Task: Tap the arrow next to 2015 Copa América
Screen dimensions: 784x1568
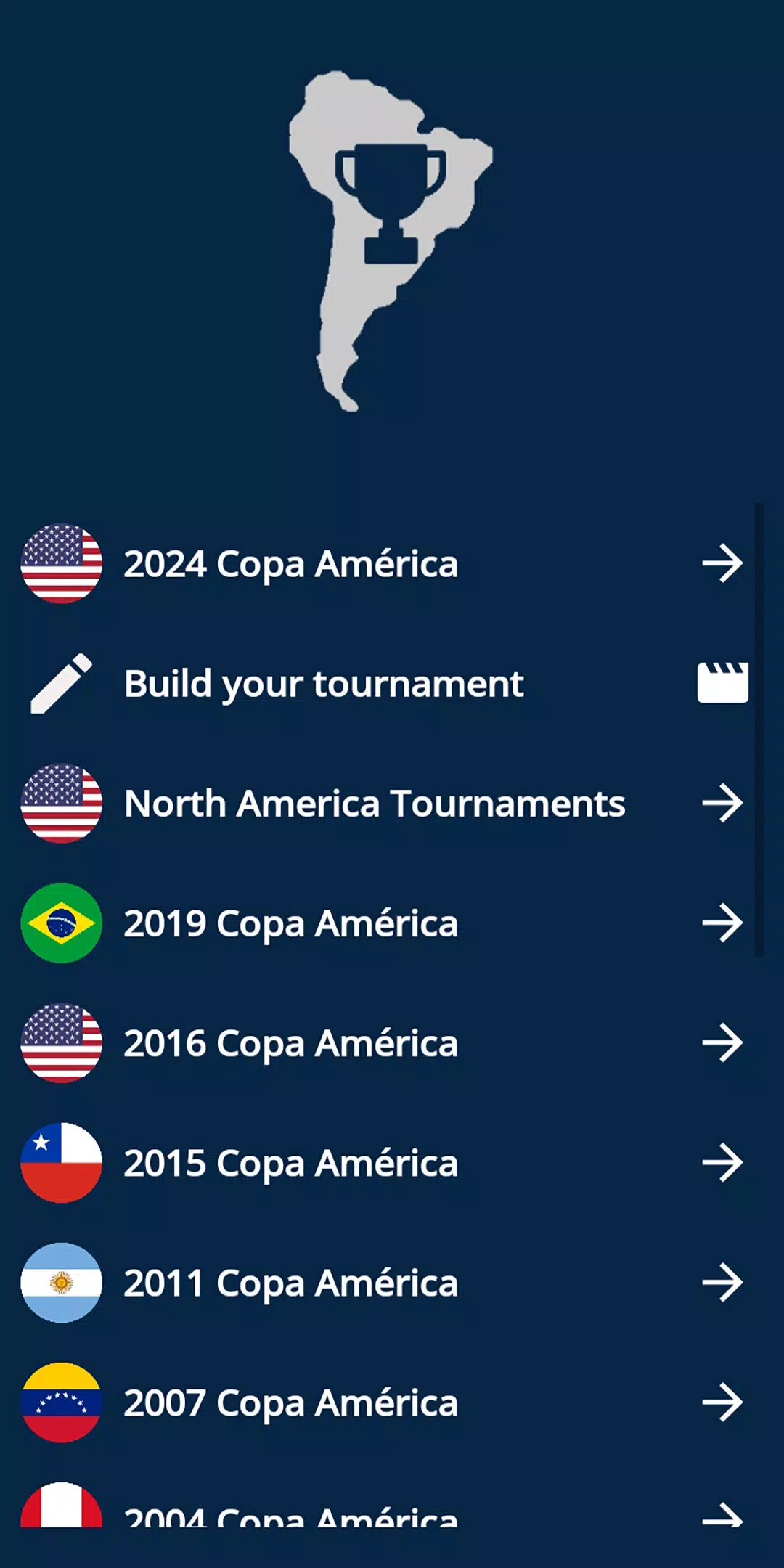Action: tap(724, 1163)
